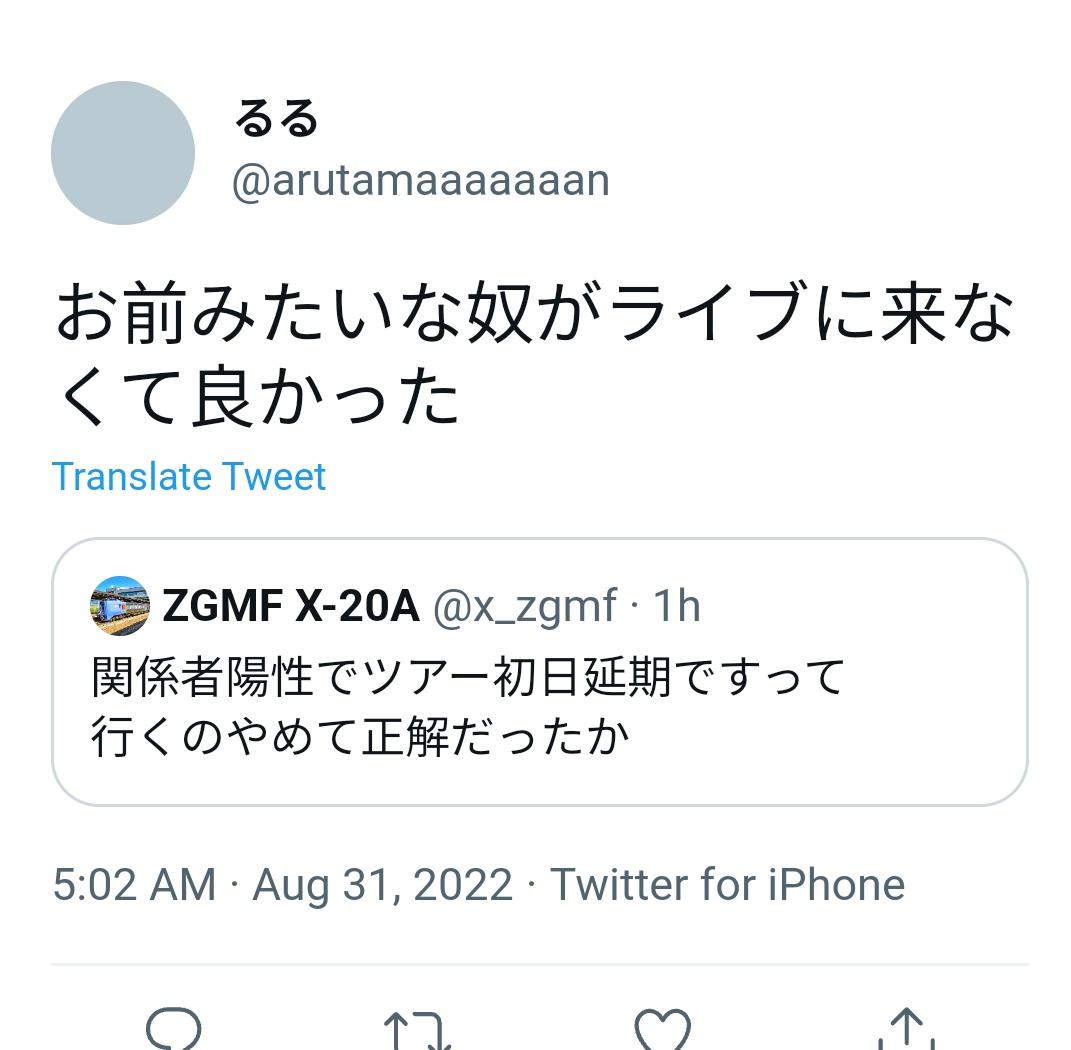Open the Twitter for iPhone source label
This screenshot has width=1071, height=1050.
point(727,885)
